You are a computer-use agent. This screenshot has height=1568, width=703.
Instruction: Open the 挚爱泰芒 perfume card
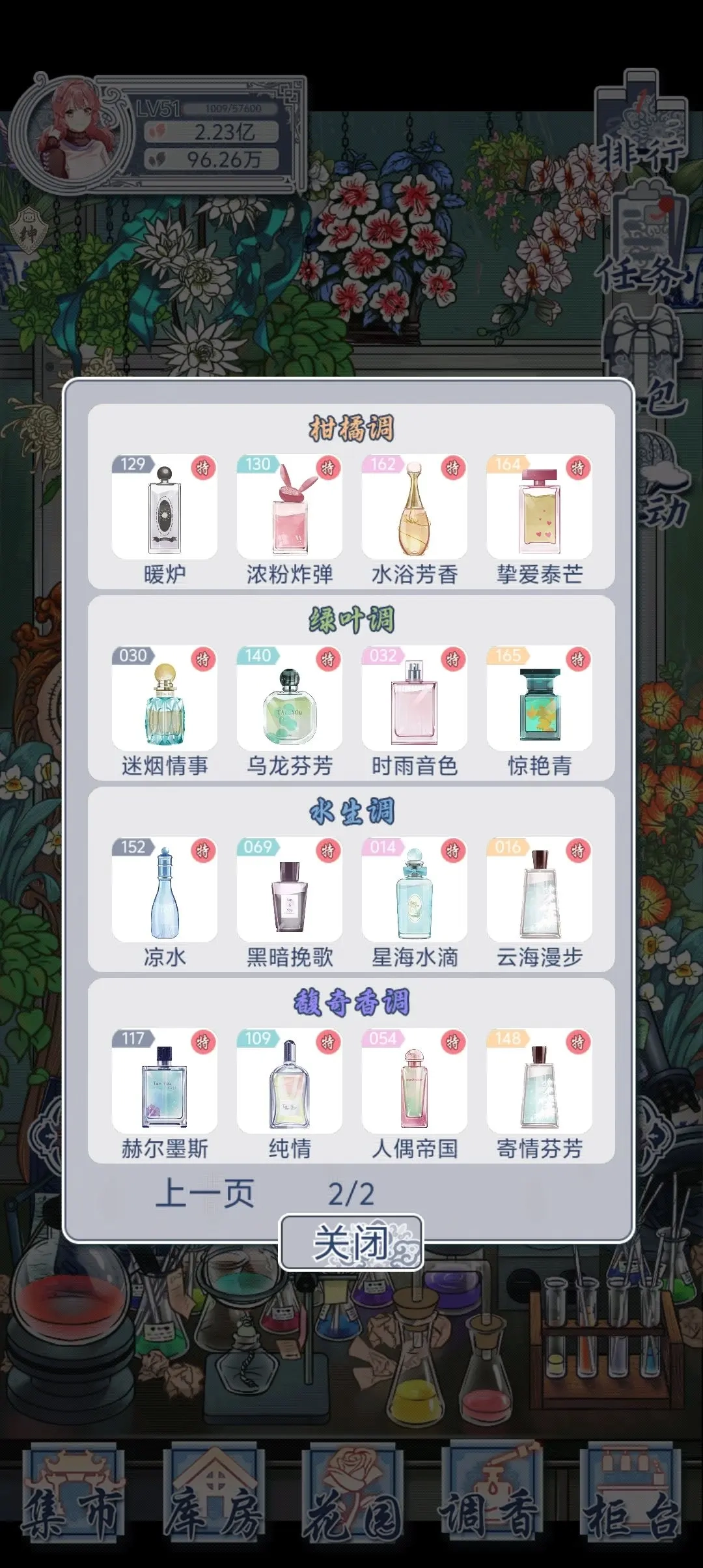(x=539, y=508)
